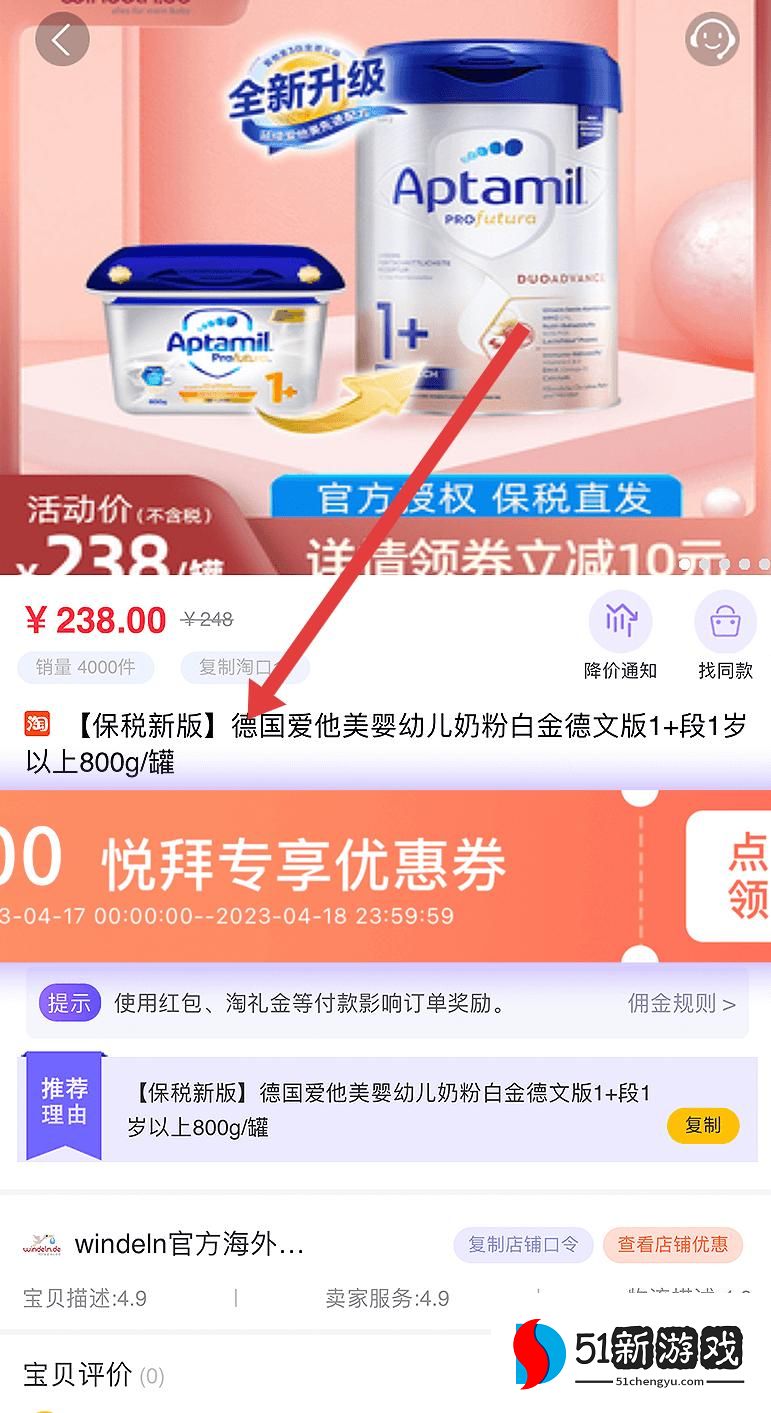Screen dimensions: 771x1413
Task: Copy the Taobao code with 复制淘口令
Action: (x=245, y=667)
